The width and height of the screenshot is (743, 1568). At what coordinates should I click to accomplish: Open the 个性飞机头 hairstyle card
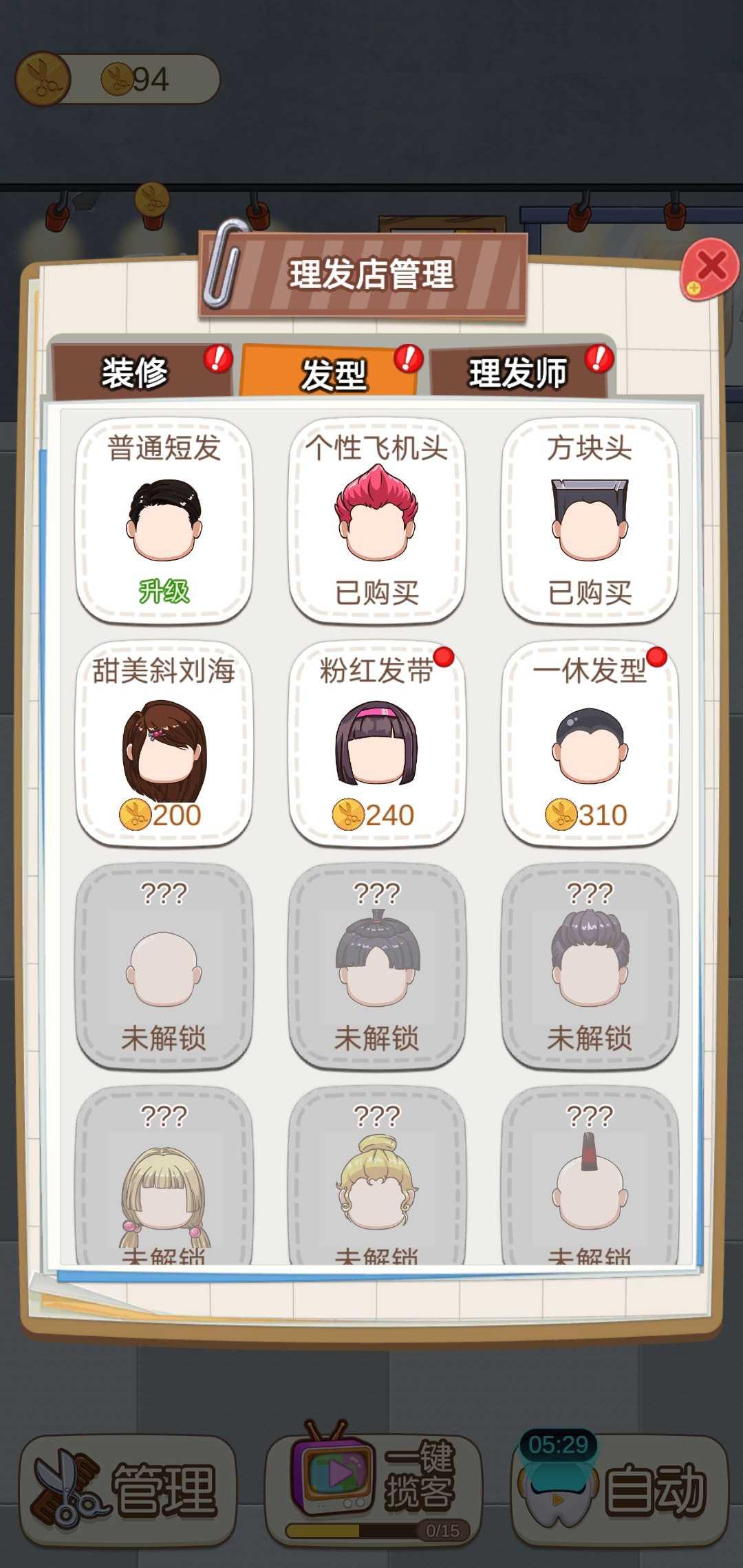click(x=376, y=521)
